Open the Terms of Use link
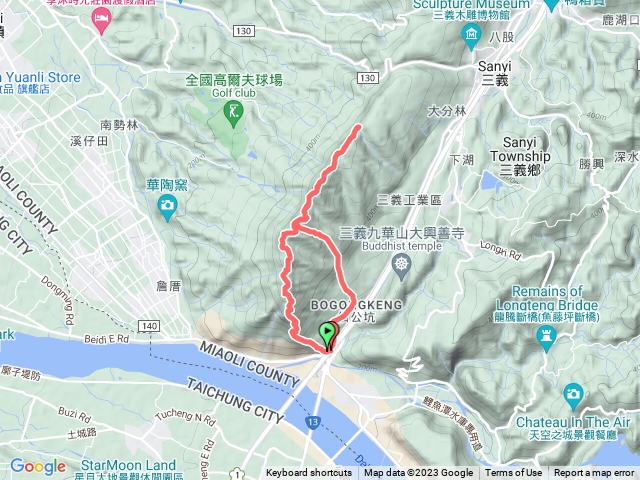The height and width of the screenshot is (480, 640). pos(514,473)
